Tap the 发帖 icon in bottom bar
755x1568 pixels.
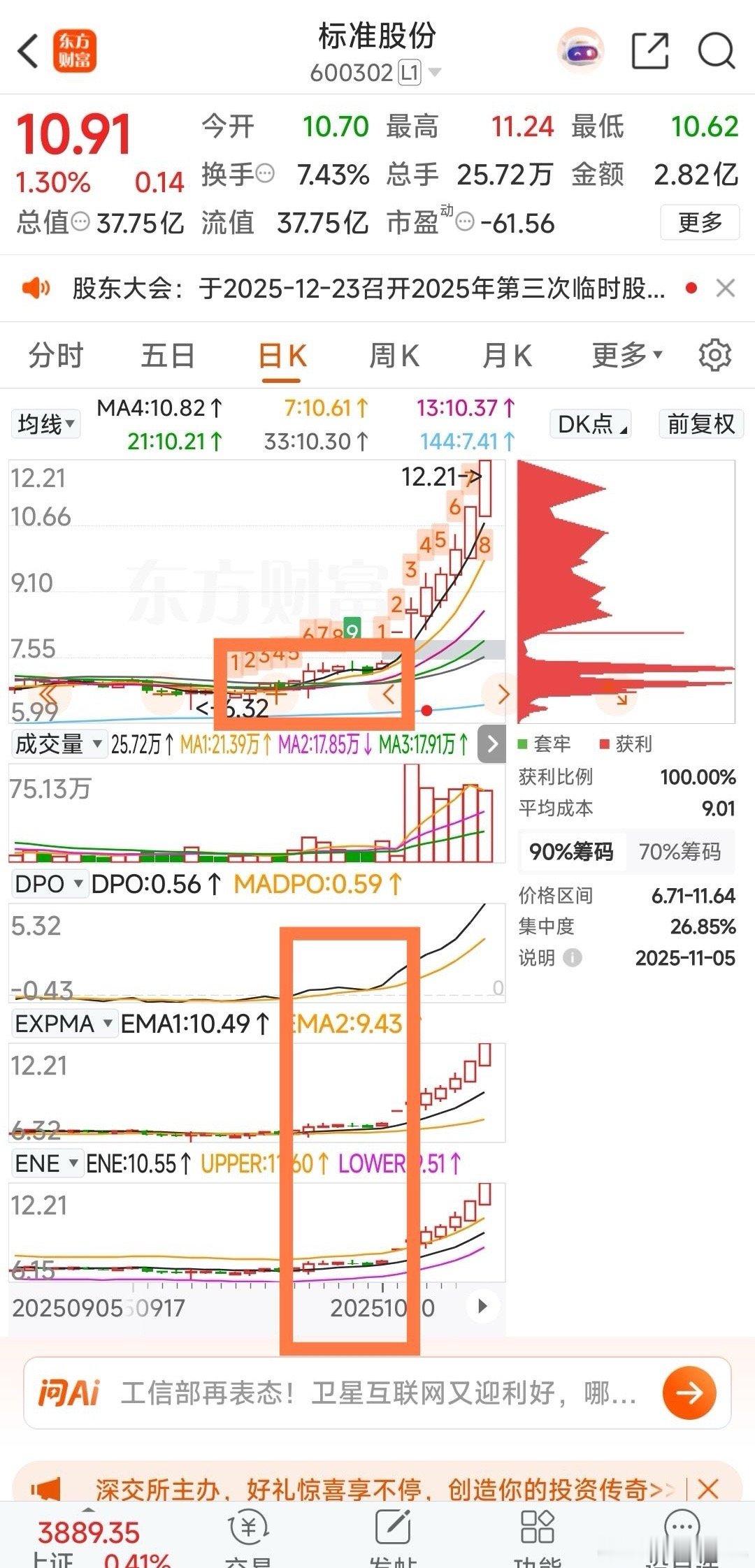(393, 1530)
